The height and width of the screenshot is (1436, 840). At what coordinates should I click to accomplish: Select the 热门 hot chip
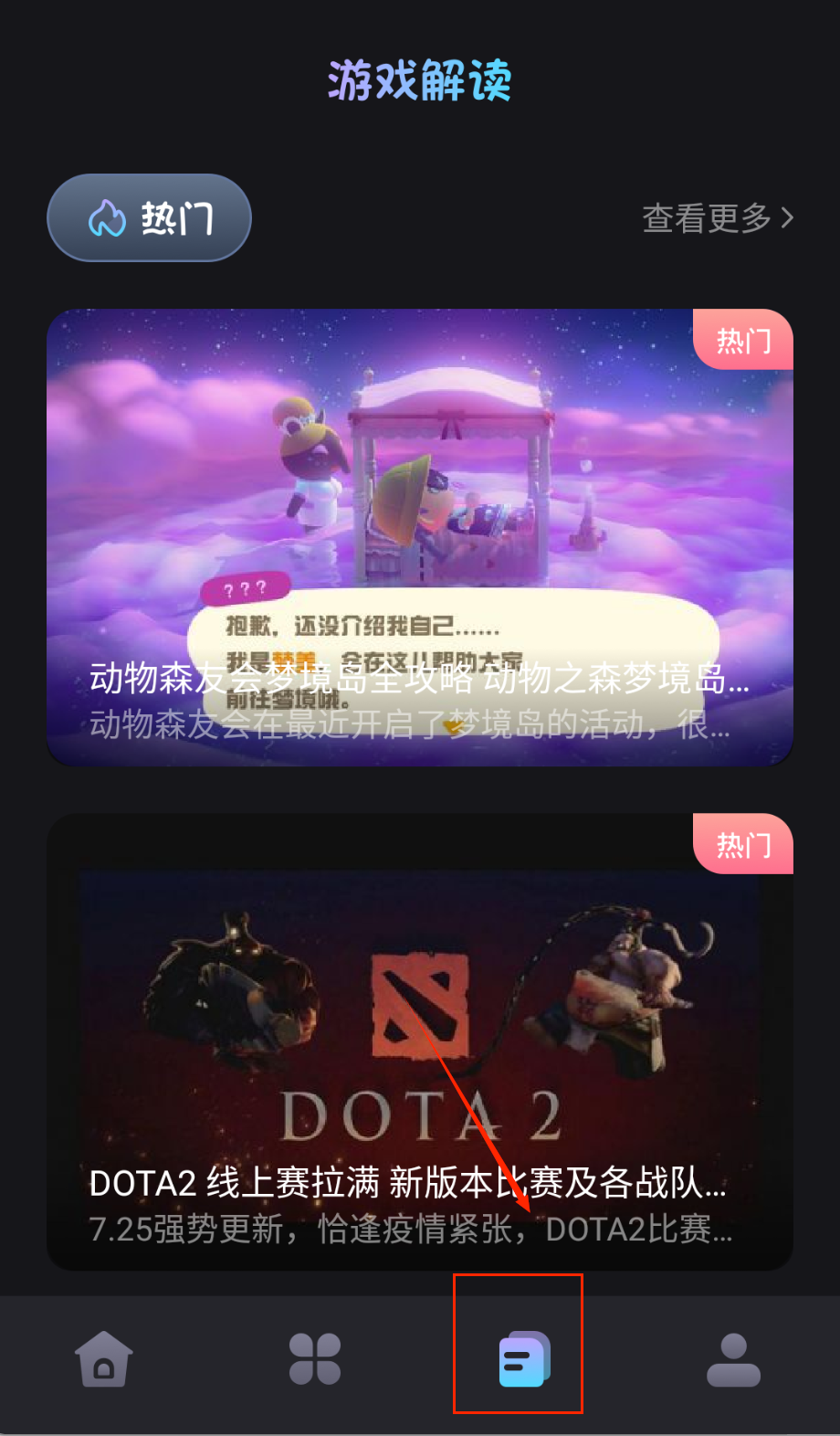[x=149, y=218]
